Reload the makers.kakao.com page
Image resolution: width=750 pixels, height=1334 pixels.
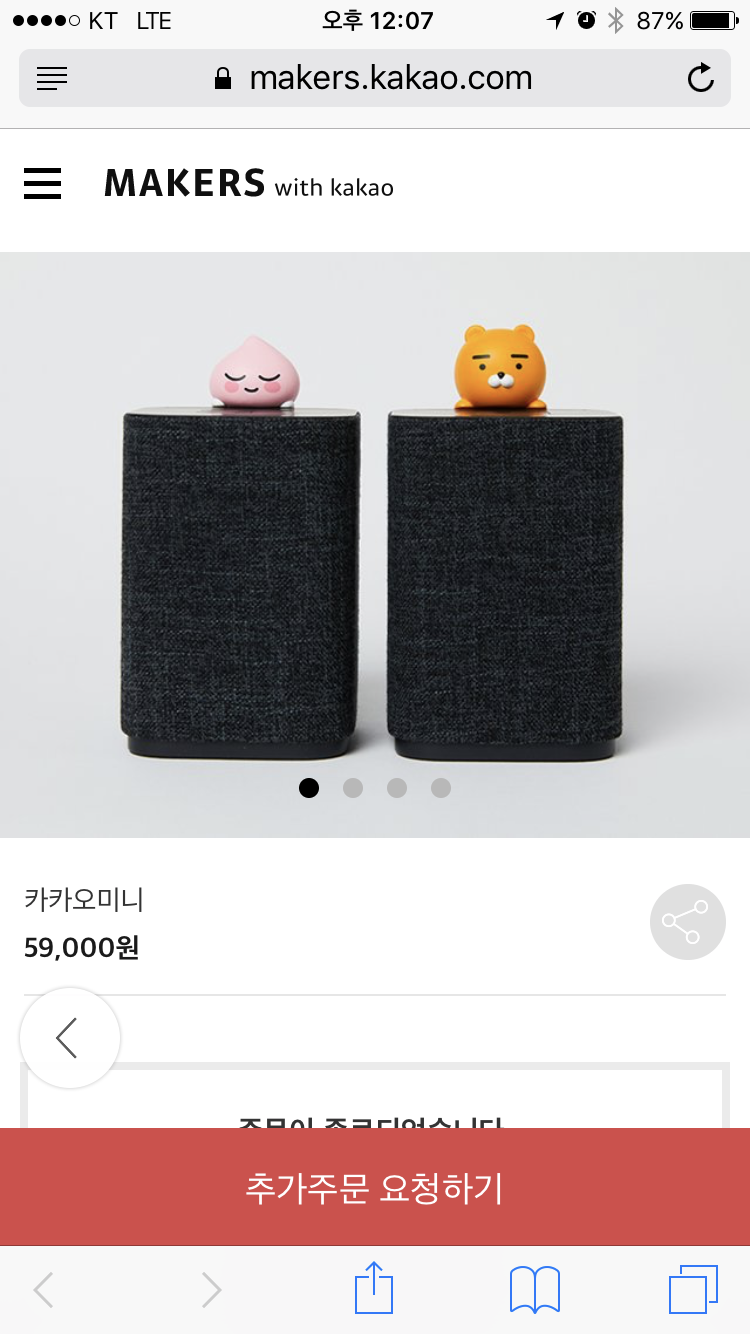tap(701, 78)
